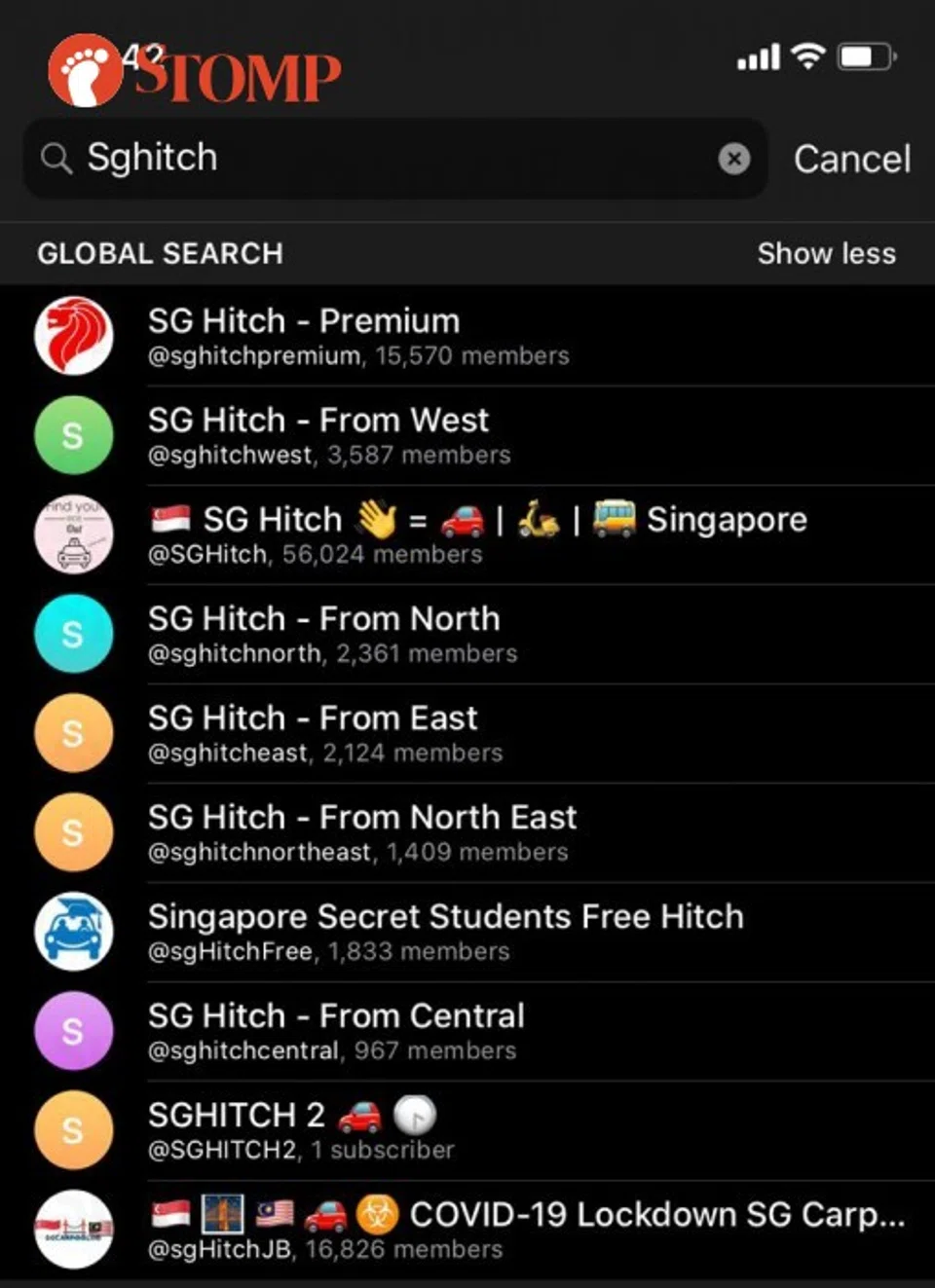Screen dimensions: 935x1288
Task: Select SG Hitch - From East
Action: [x=467, y=734]
